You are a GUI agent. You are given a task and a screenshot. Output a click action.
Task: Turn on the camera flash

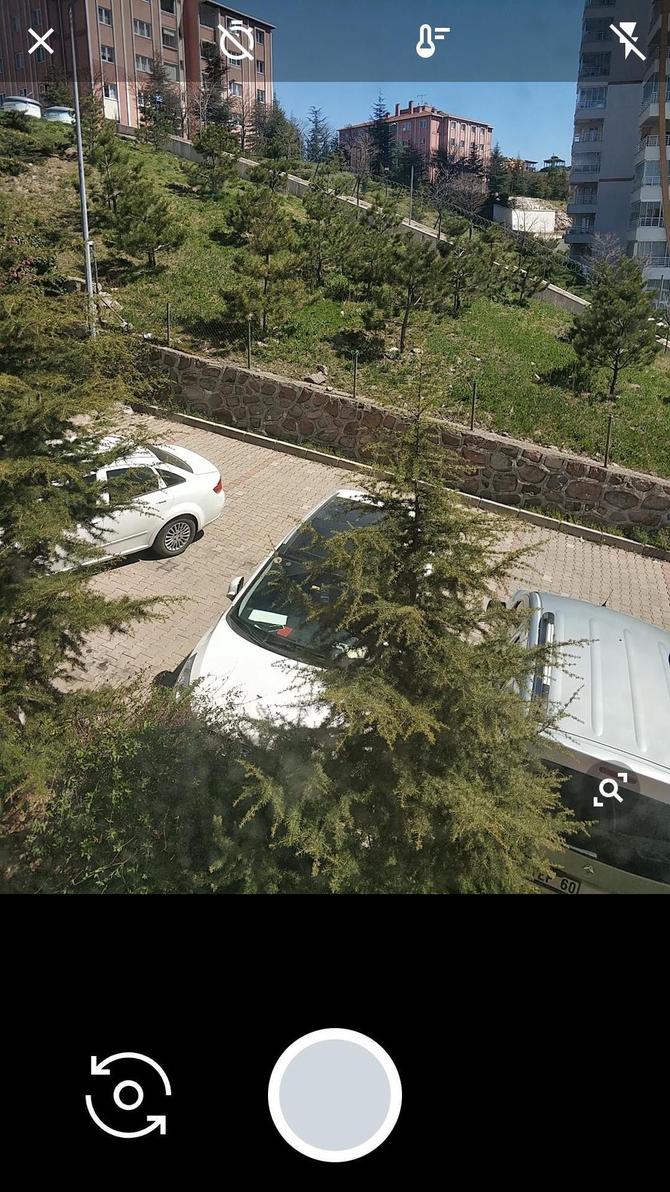[627, 41]
